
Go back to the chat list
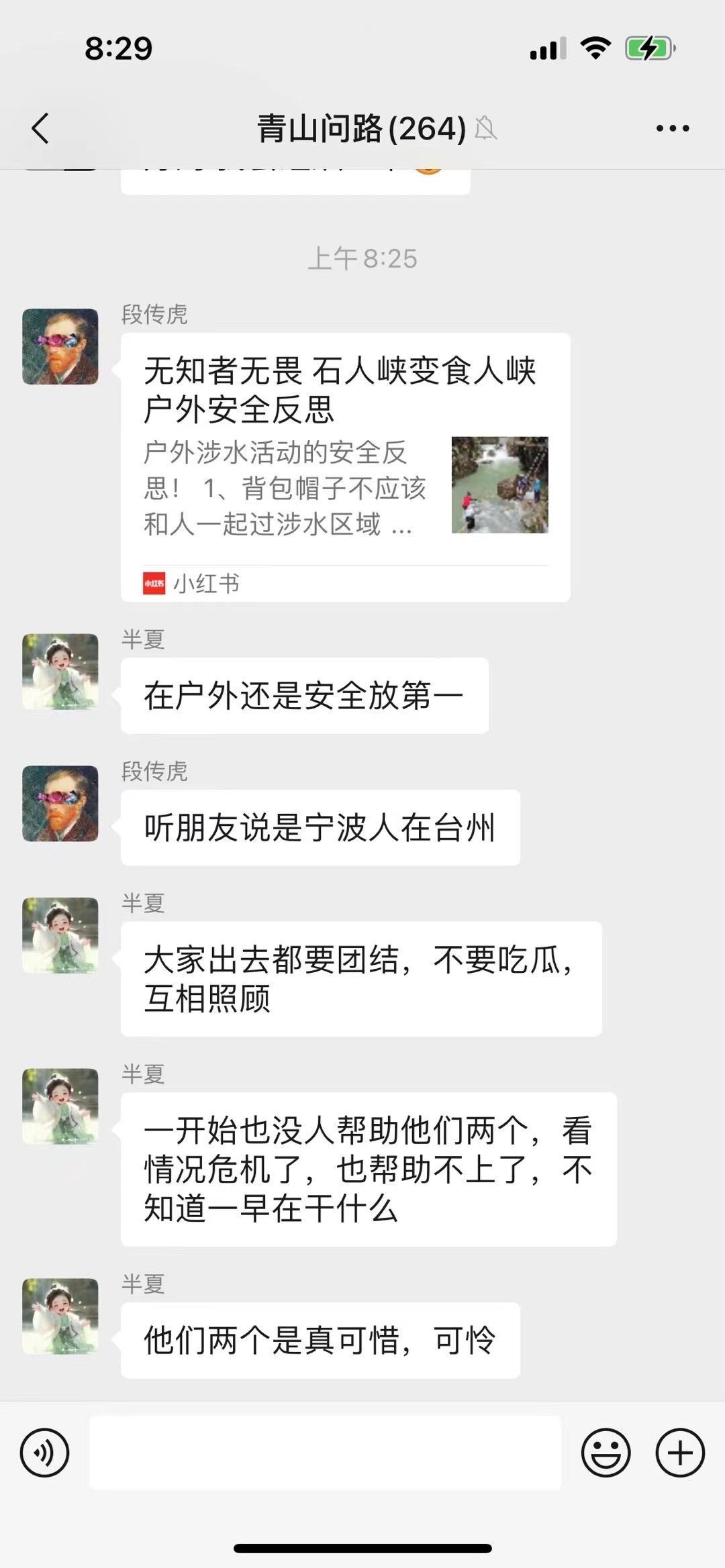click(x=41, y=128)
